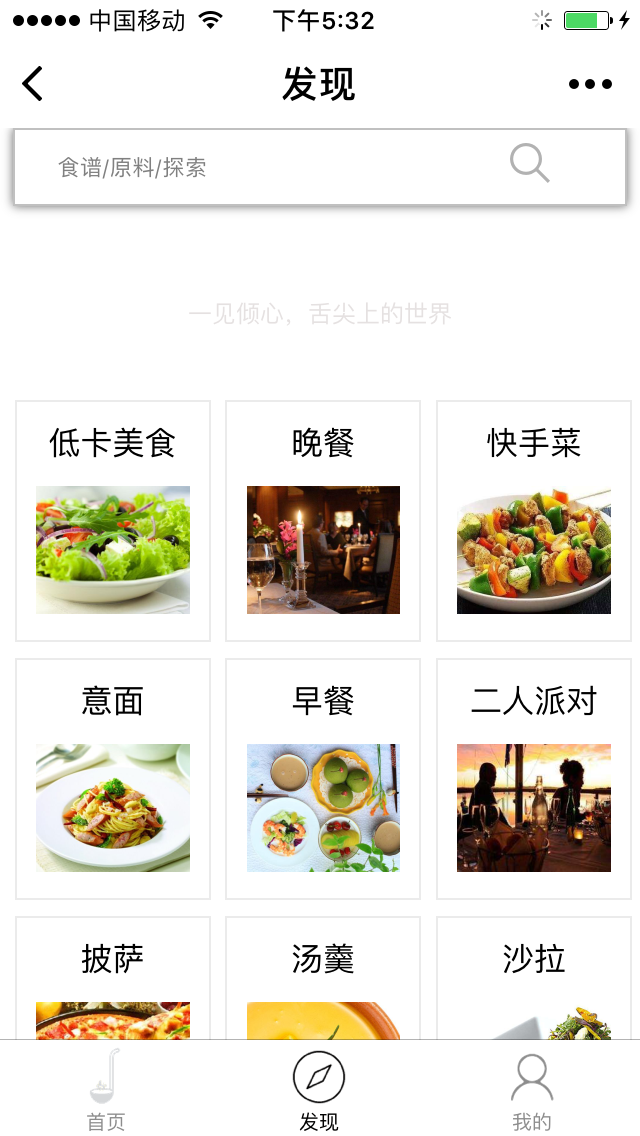The image size is (640, 1136).
Task: View the 沙拉 category card
Action: [534, 978]
